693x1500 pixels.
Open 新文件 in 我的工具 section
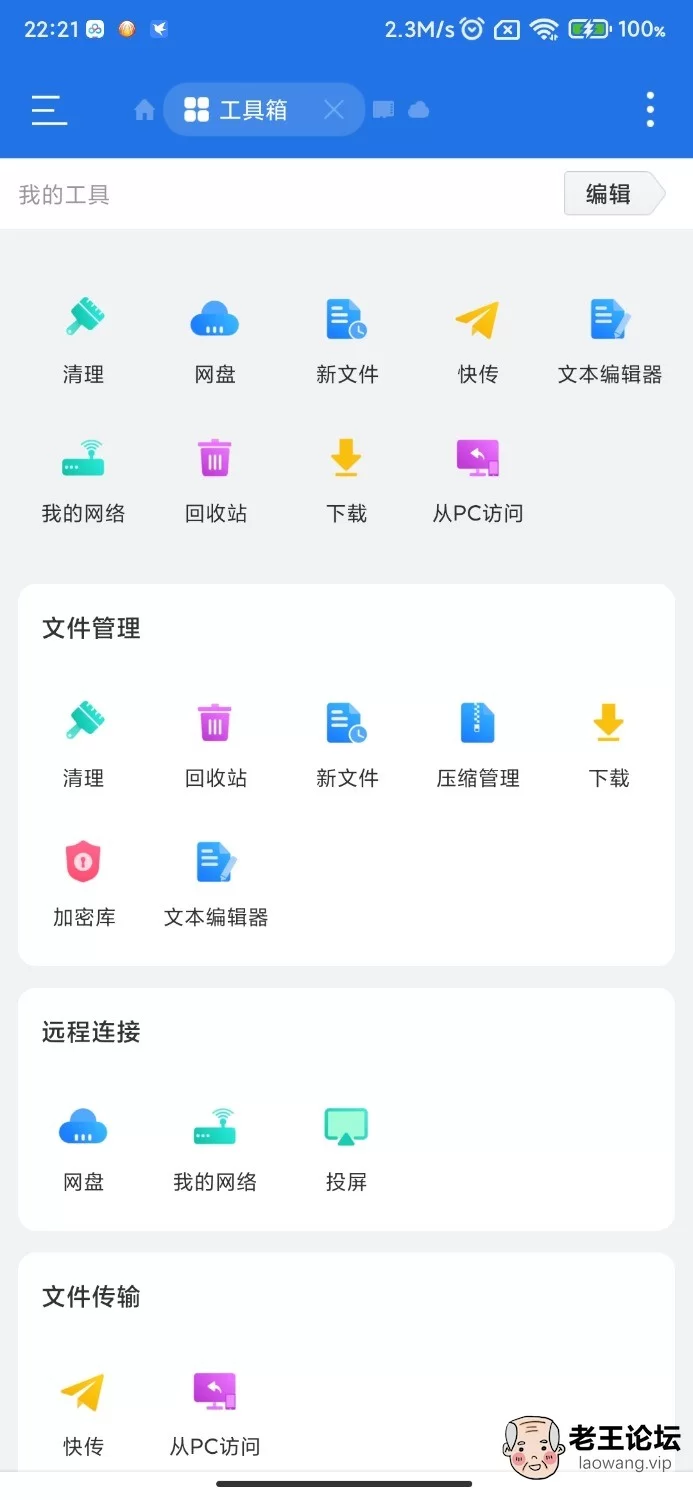[347, 340]
